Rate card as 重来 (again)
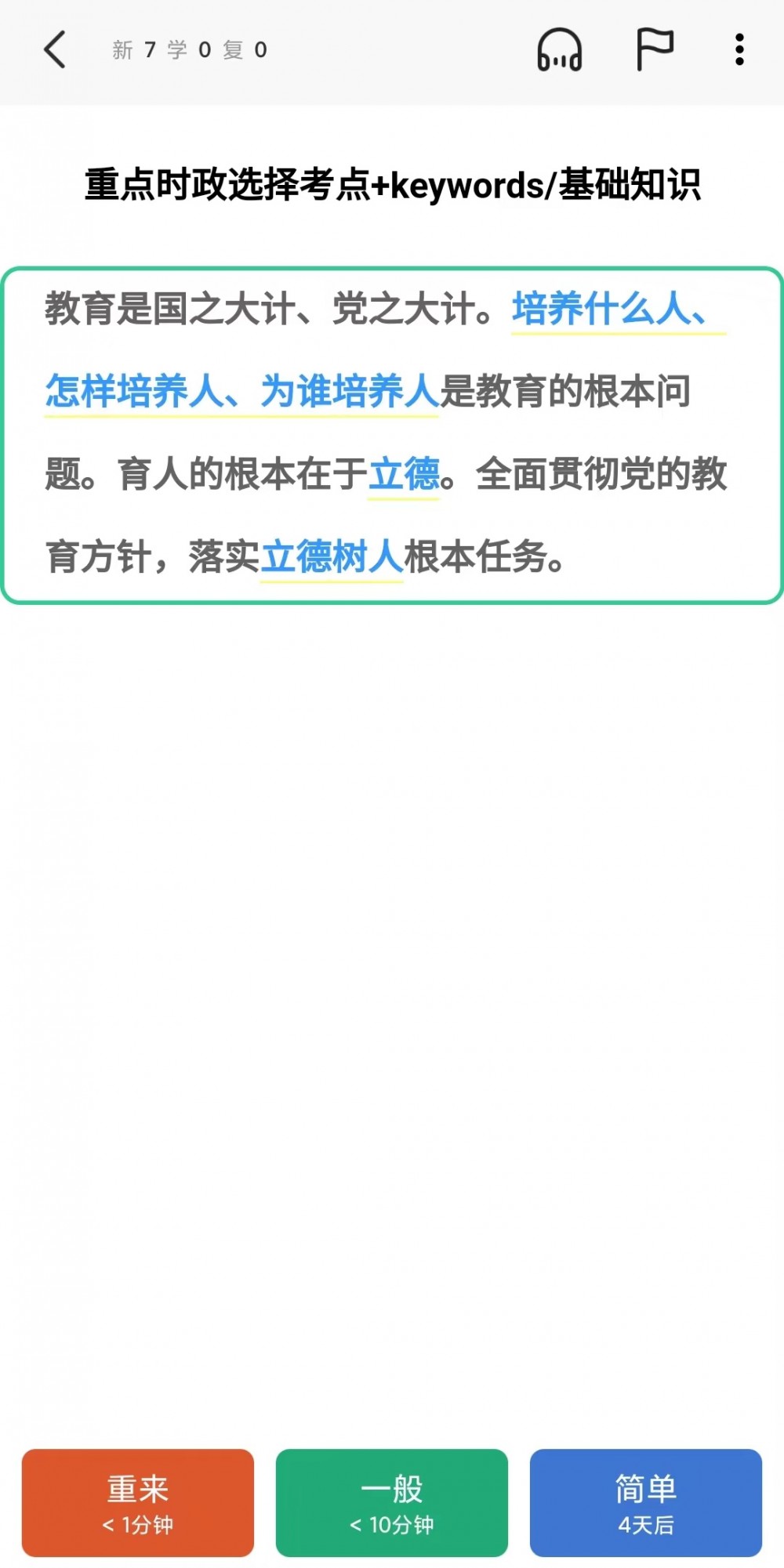The image size is (784, 1568). click(138, 1502)
